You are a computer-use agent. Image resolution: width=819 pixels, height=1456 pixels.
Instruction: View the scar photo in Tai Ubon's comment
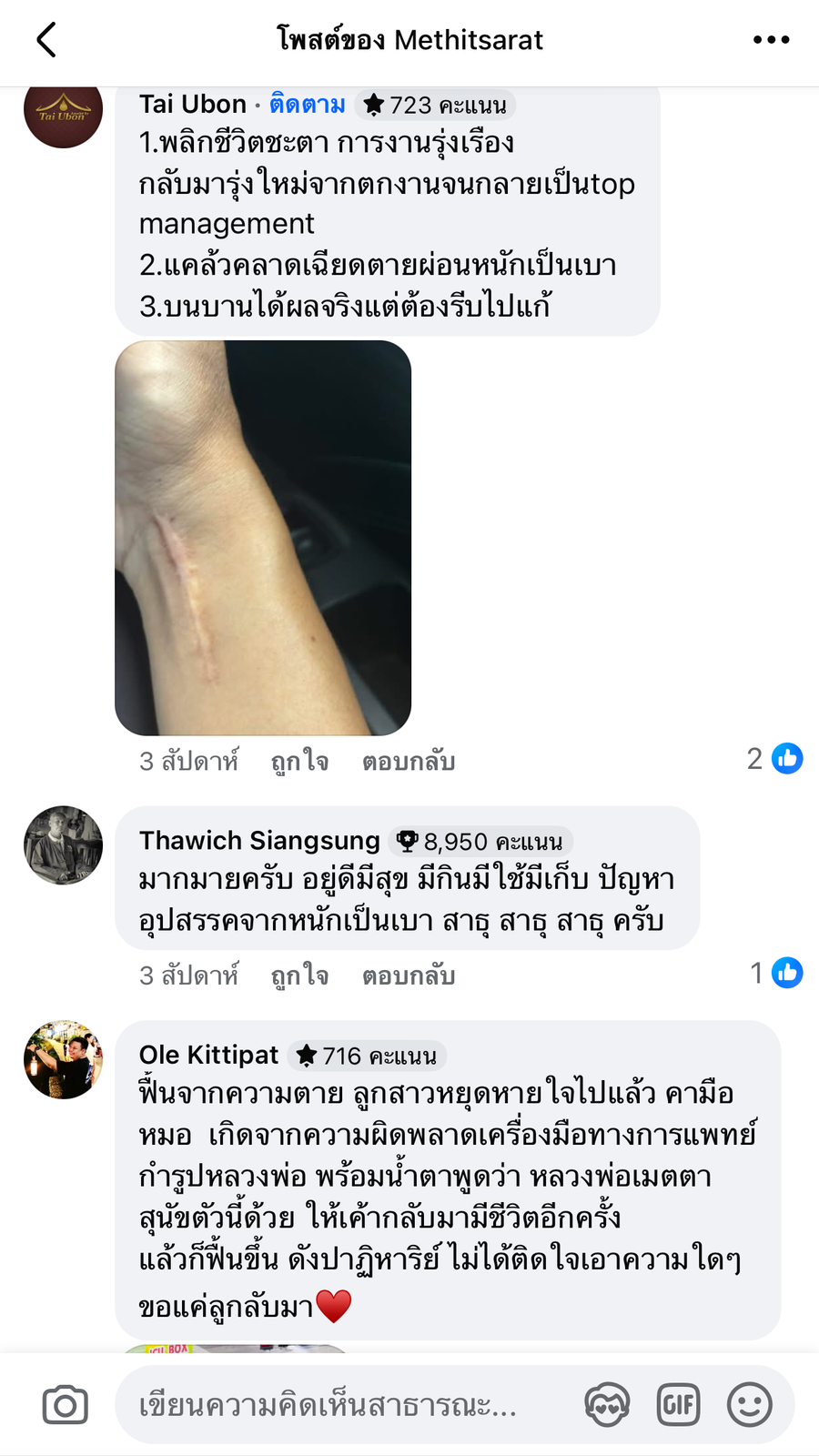(263, 538)
